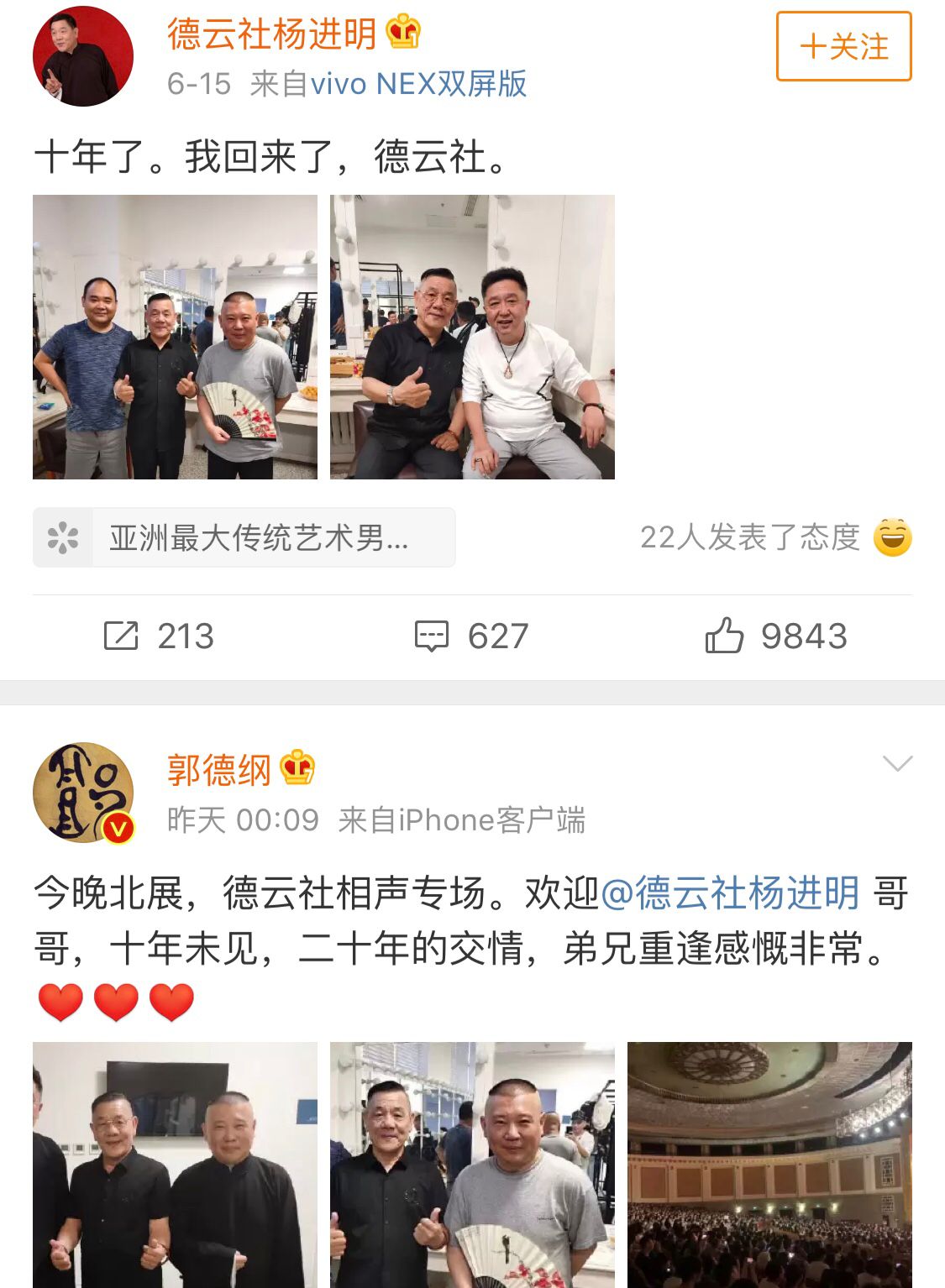Open 德云社杨进明's profile avatar
The width and height of the screenshot is (945, 1288).
(82, 56)
